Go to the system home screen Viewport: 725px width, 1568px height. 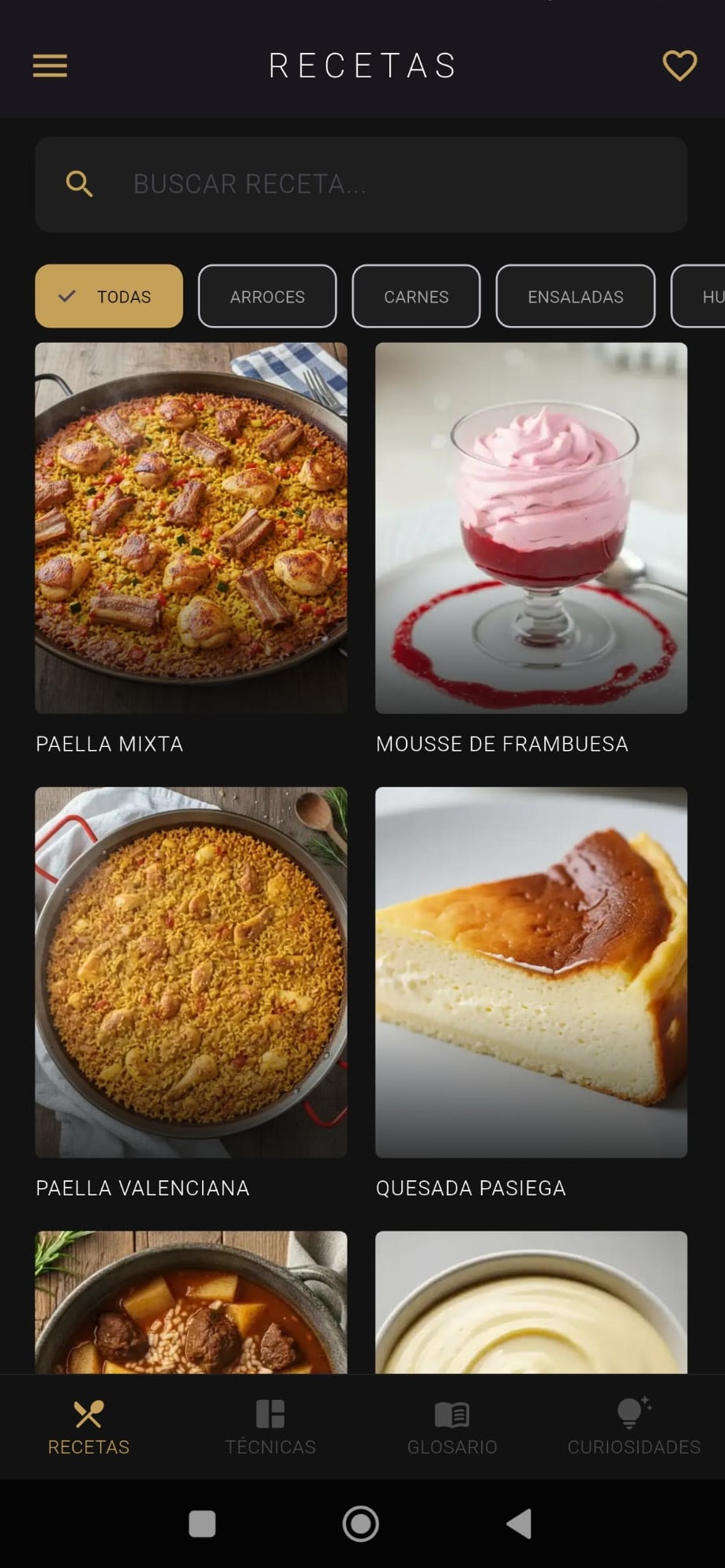click(361, 1524)
